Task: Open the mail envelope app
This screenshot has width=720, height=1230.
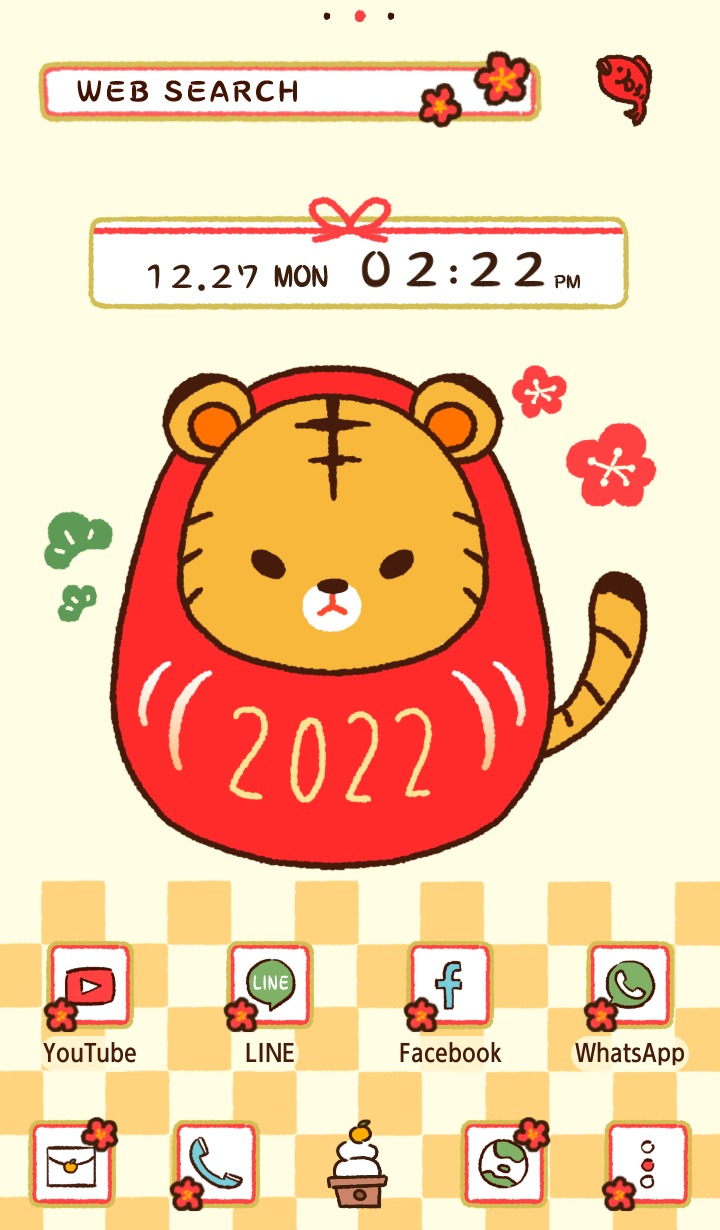Action: click(x=72, y=1163)
